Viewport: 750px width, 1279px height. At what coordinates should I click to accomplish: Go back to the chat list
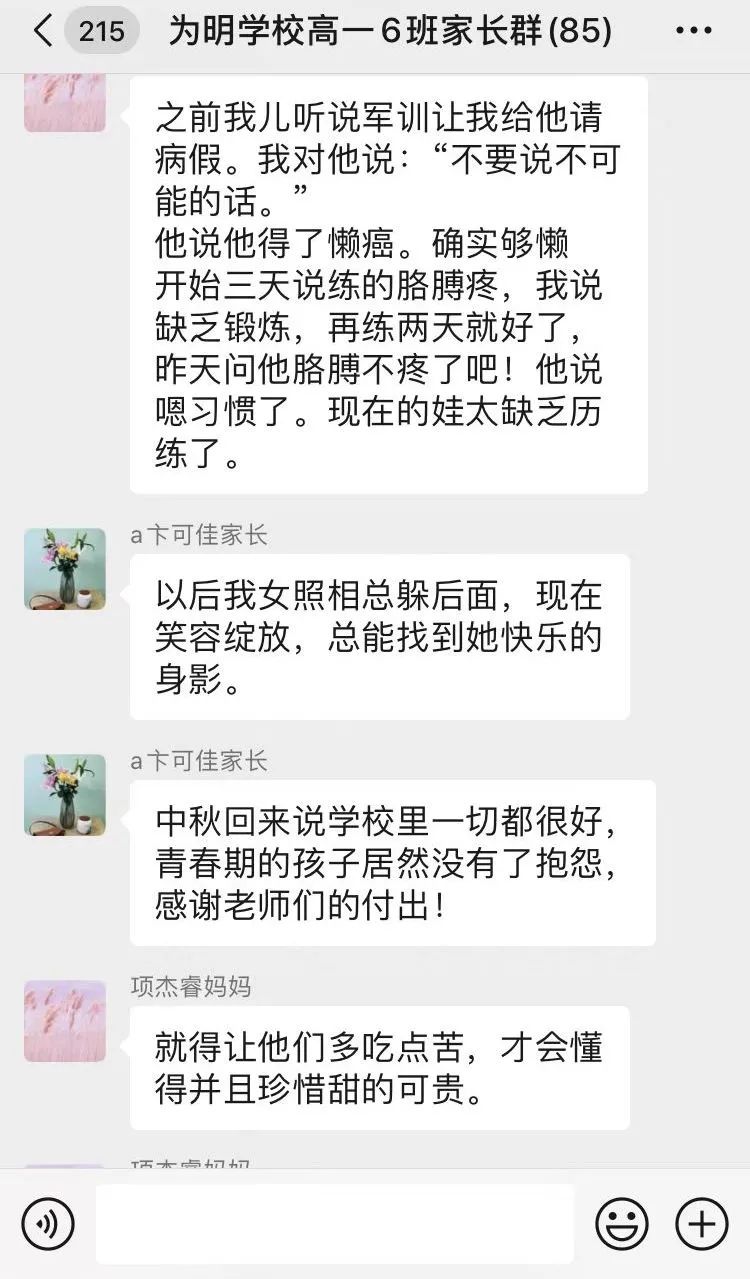click(x=42, y=31)
